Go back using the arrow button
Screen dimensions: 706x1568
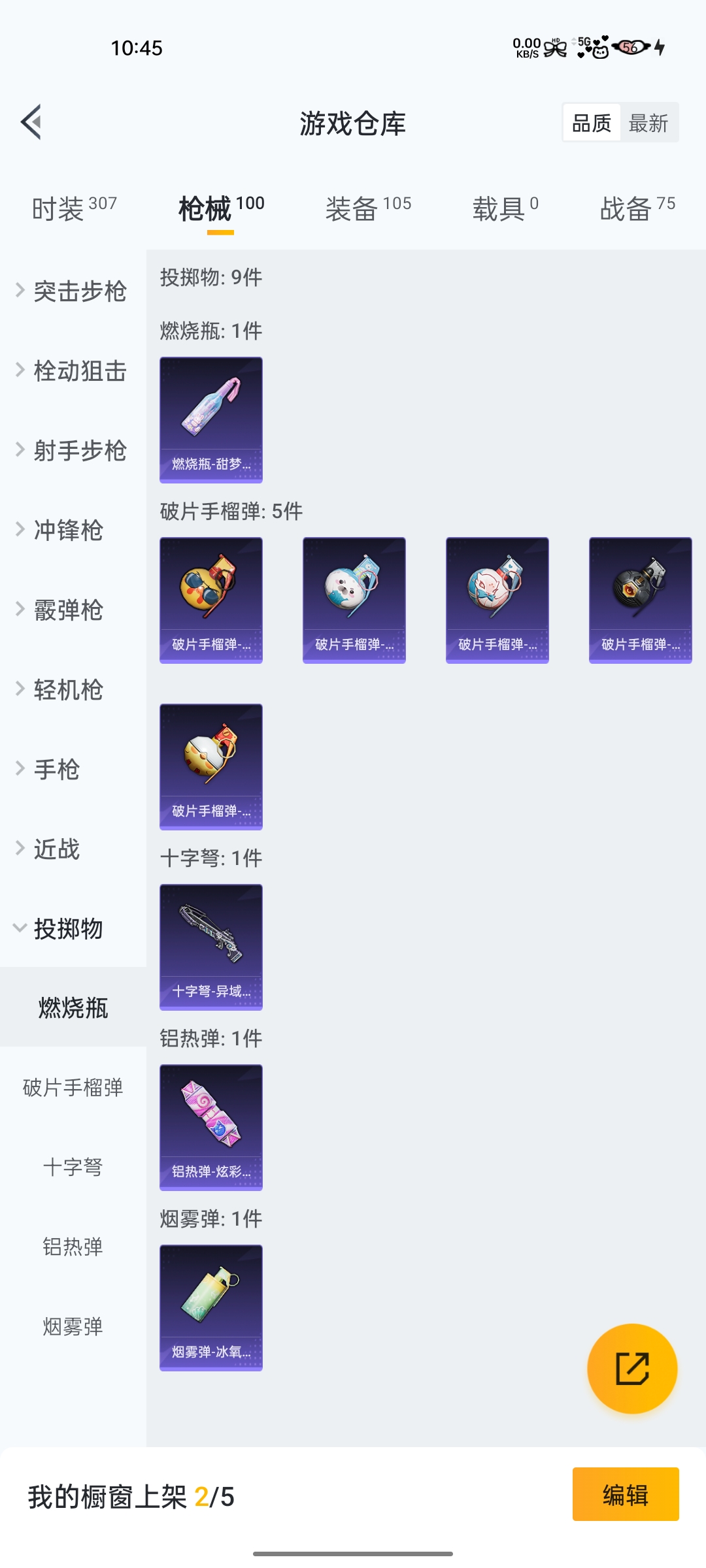coord(31,123)
